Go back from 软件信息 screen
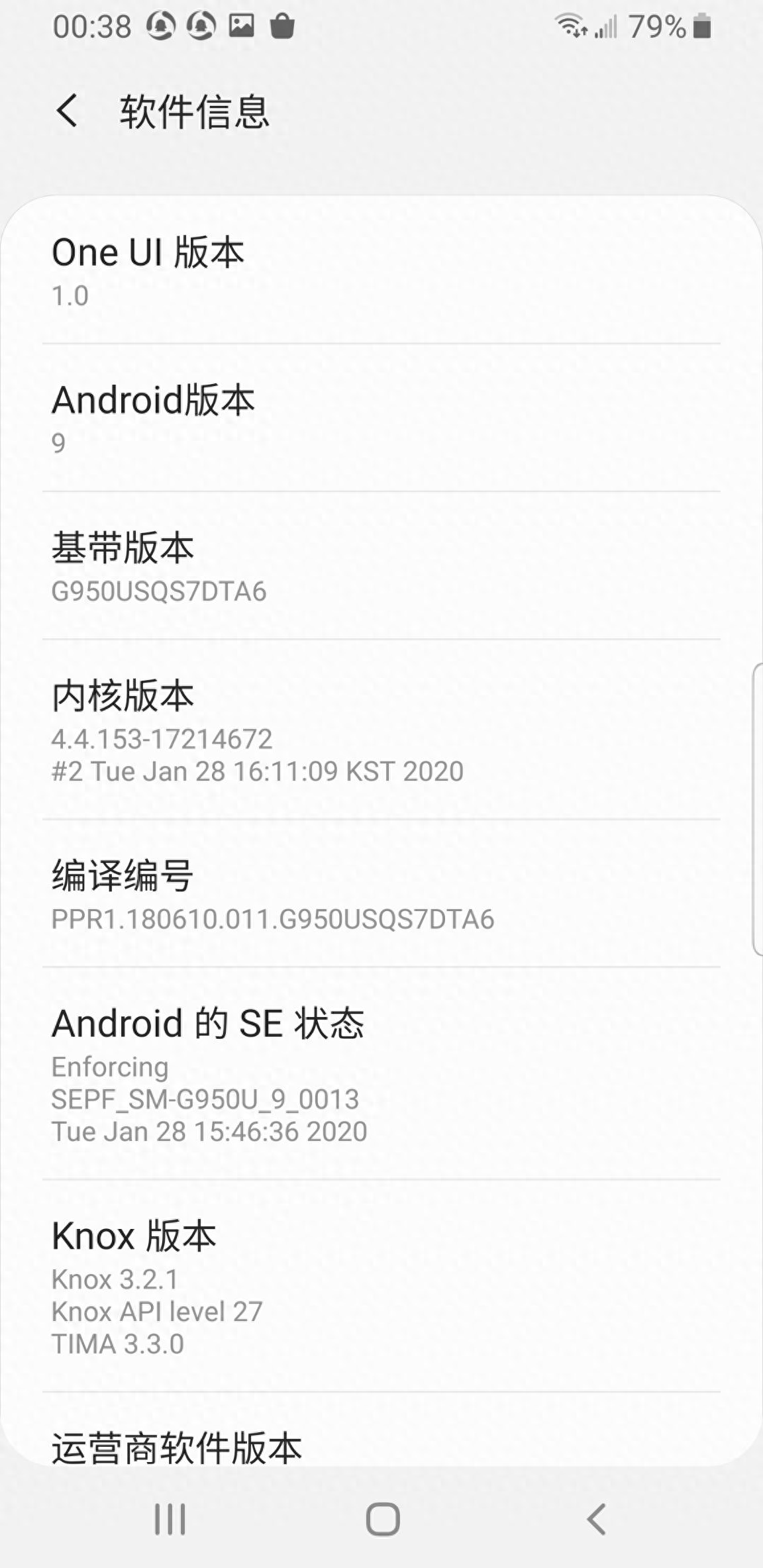The image size is (763, 1568). tap(67, 111)
